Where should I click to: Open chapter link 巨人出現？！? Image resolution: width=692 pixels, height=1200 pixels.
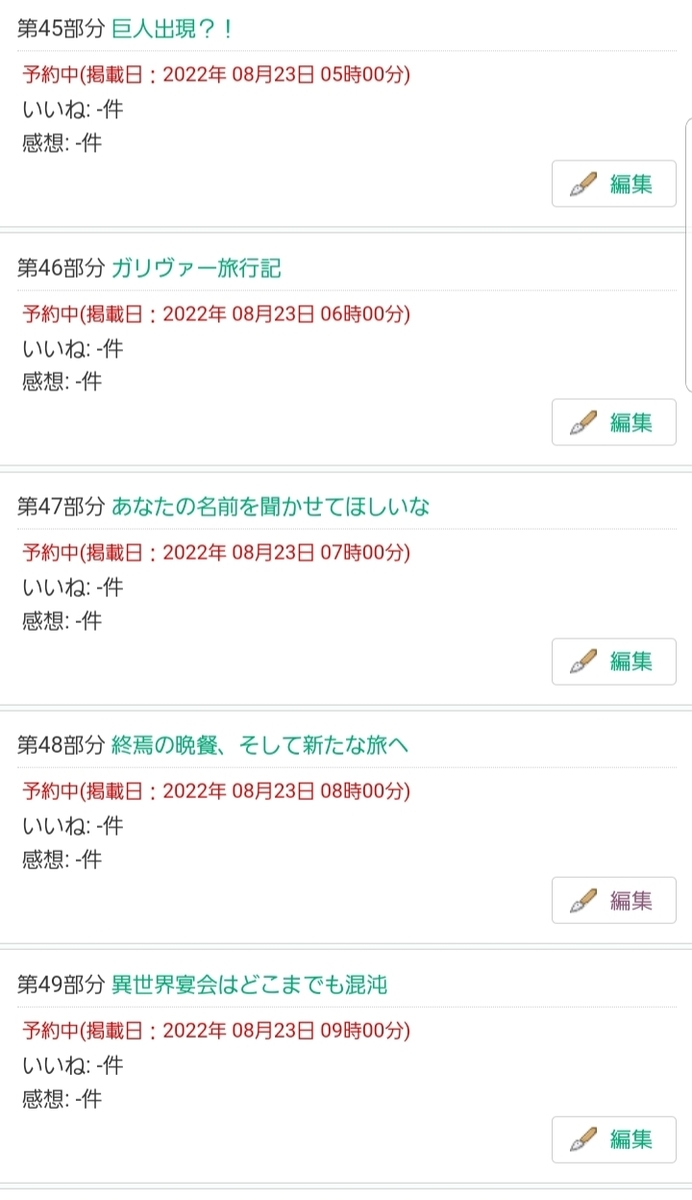click(172, 28)
